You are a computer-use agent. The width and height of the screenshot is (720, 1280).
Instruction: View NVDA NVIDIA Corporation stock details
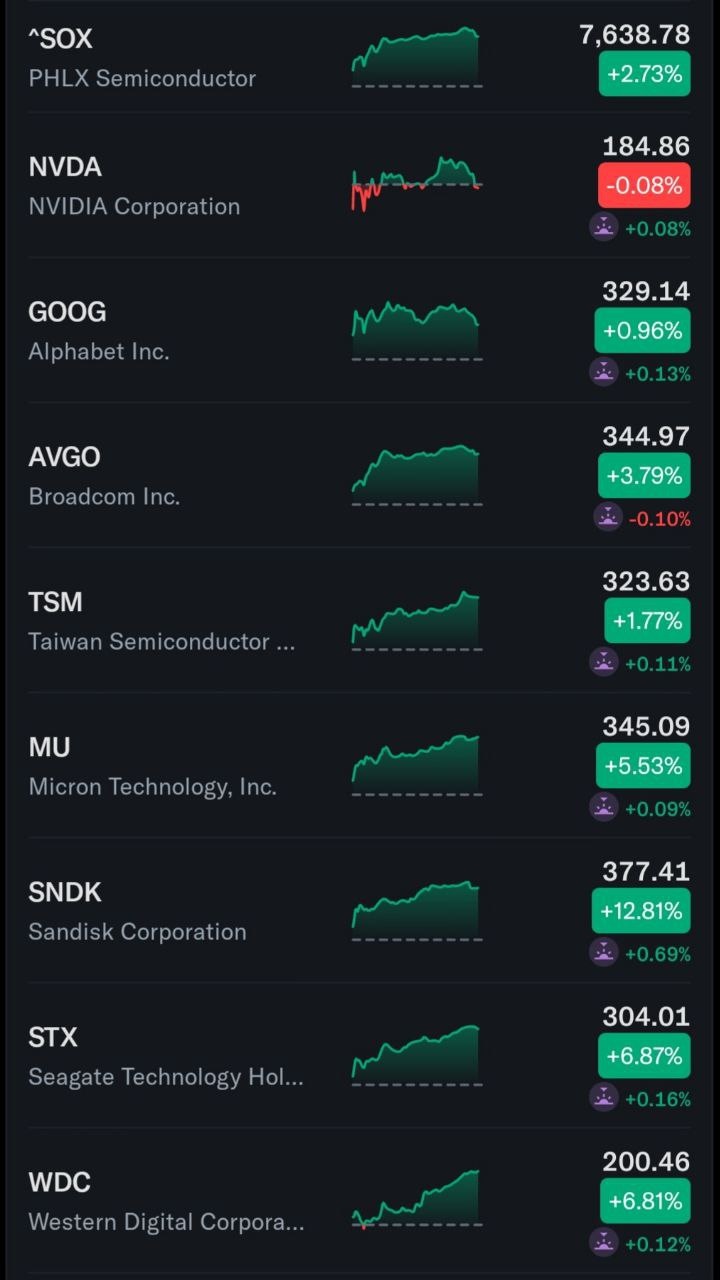[134, 186]
